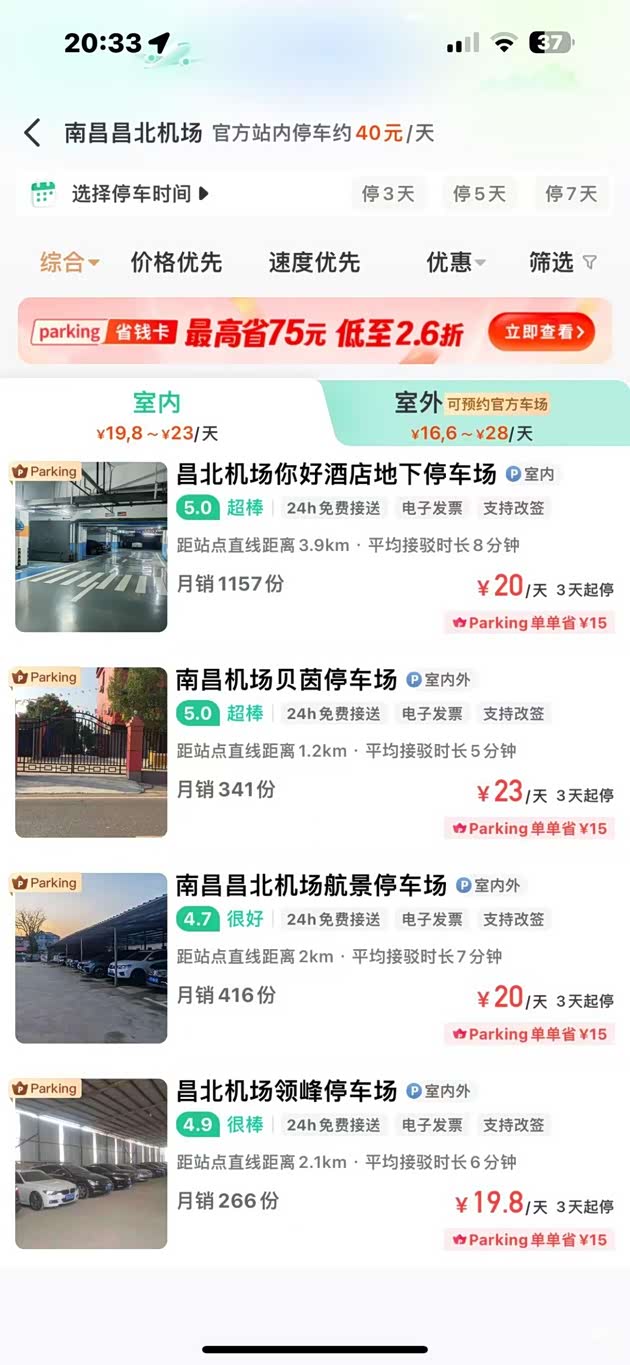630x1365 pixels.
Task: Switch to the 室内 parking tab
Action: 157,413
